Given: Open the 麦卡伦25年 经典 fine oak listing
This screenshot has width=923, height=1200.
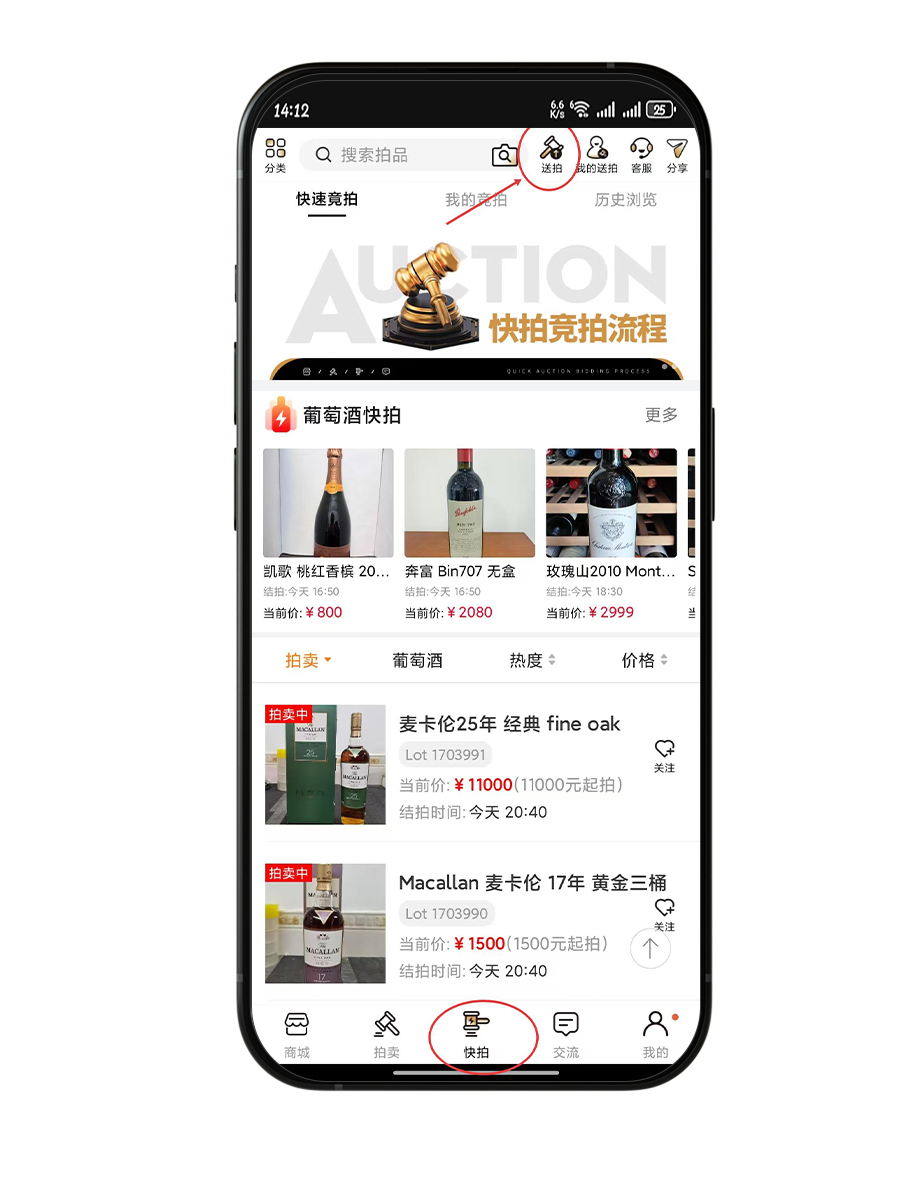Looking at the screenshot, I should point(509,724).
